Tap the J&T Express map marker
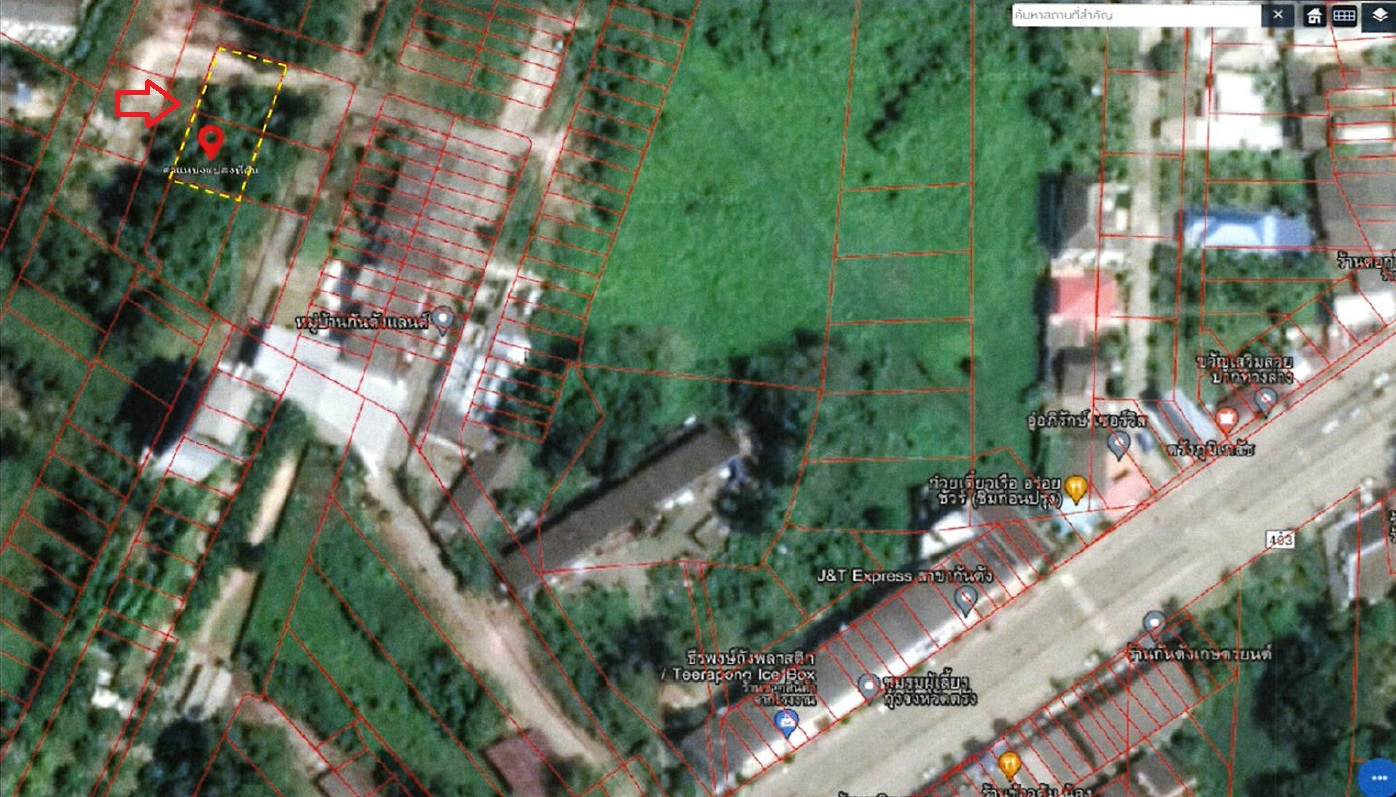Screen dimensions: 1396x797 pyautogui.click(x=965, y=599)
